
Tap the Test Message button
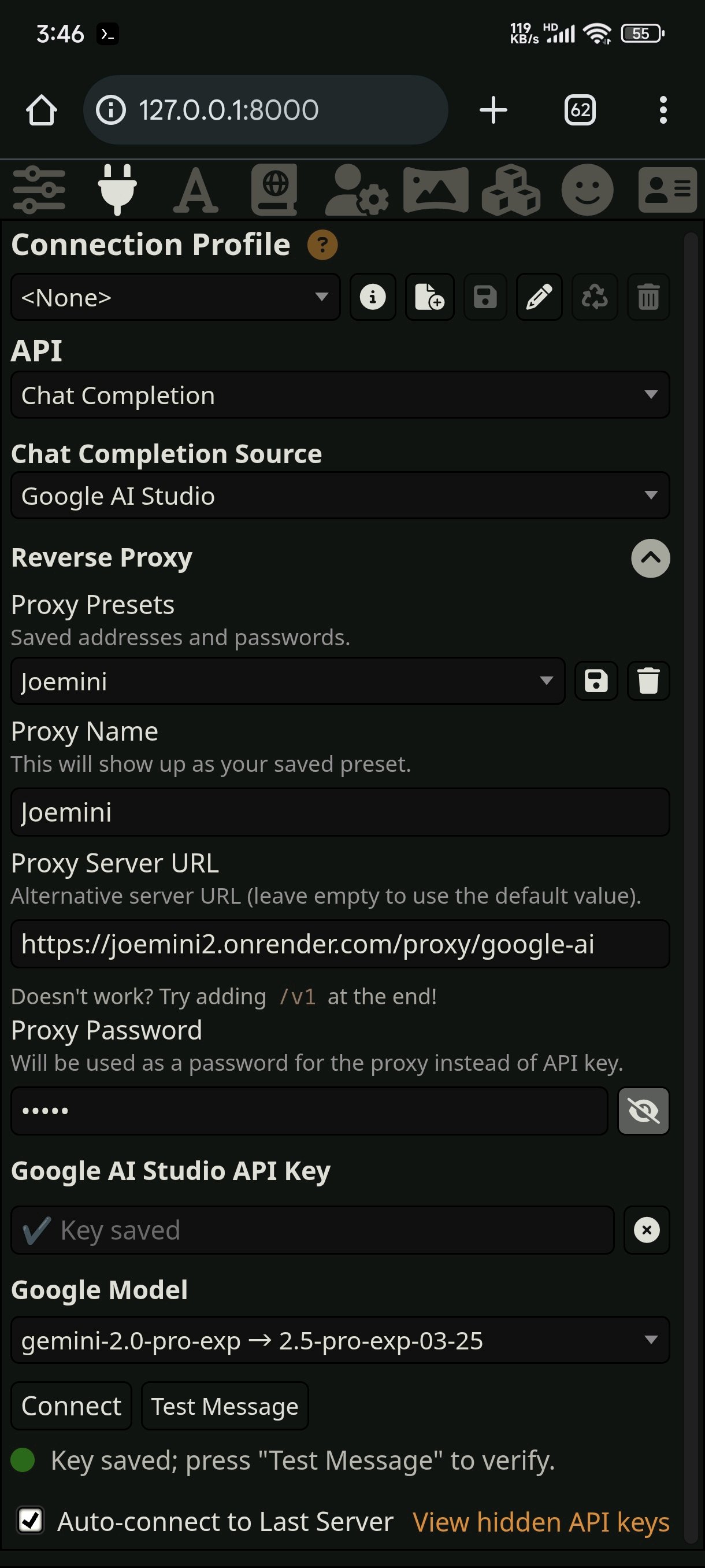[224, 1406]
